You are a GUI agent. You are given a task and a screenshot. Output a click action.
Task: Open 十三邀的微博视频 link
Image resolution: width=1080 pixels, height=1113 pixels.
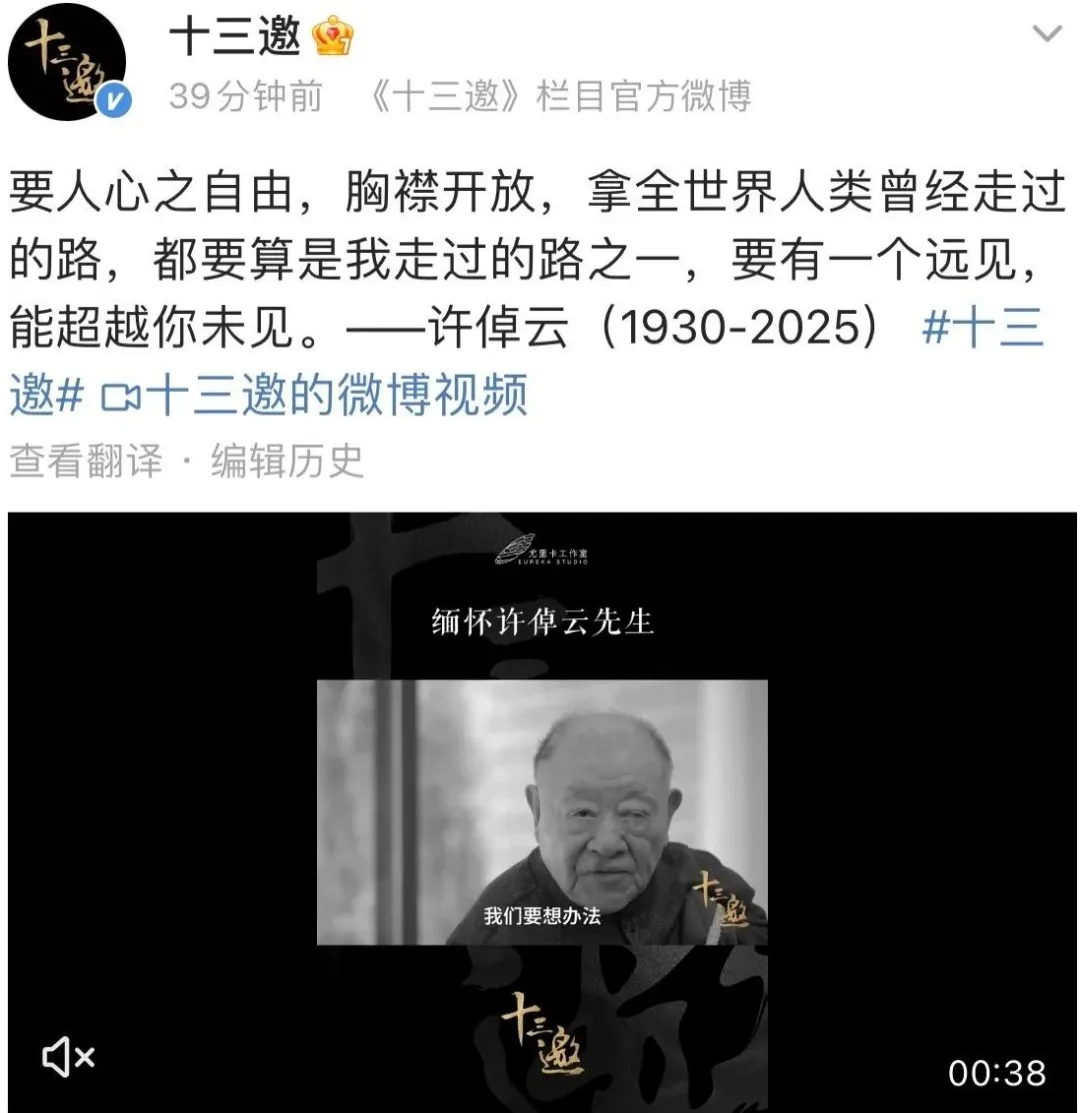tap(316, 397)
